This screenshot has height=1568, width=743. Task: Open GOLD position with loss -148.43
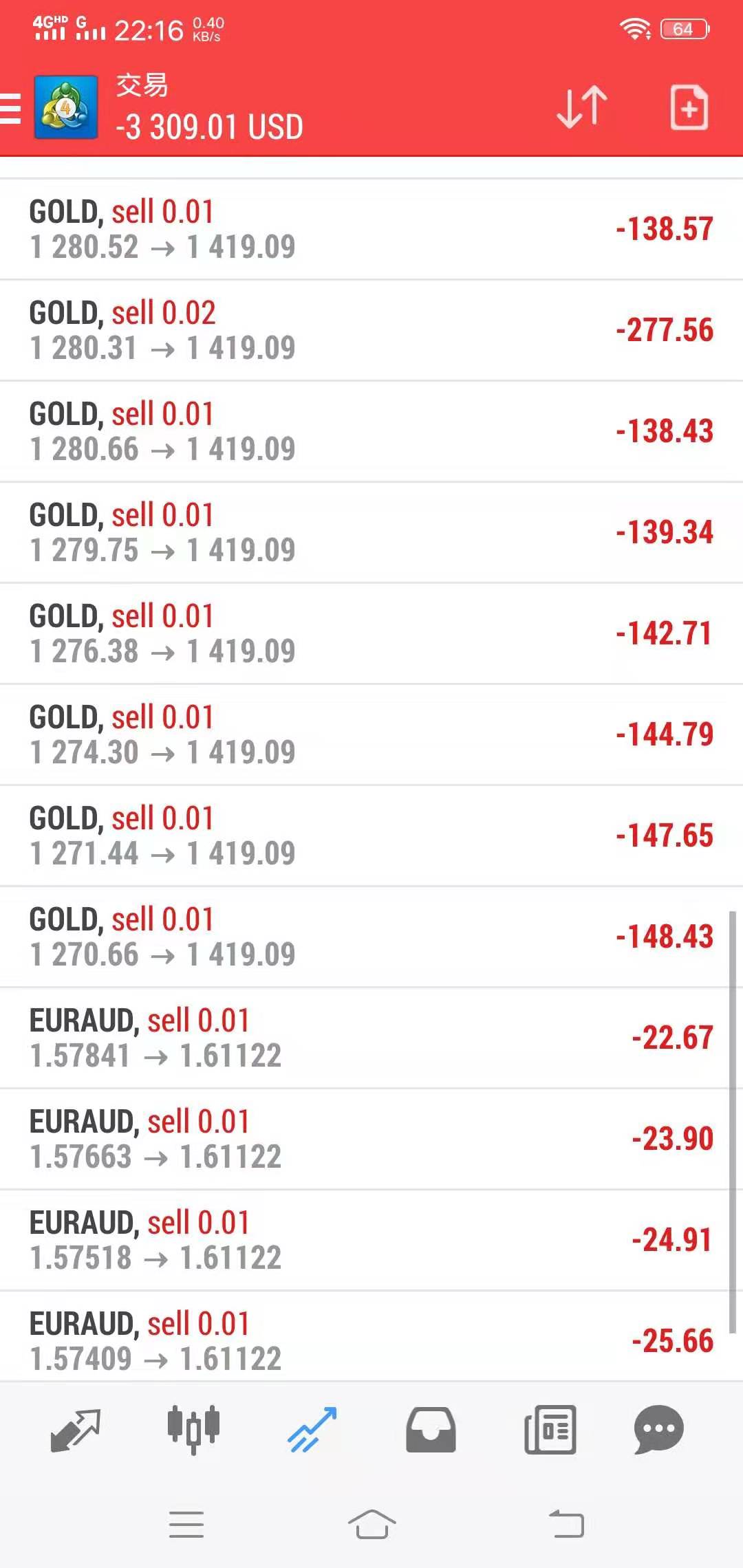coord(371,937)
